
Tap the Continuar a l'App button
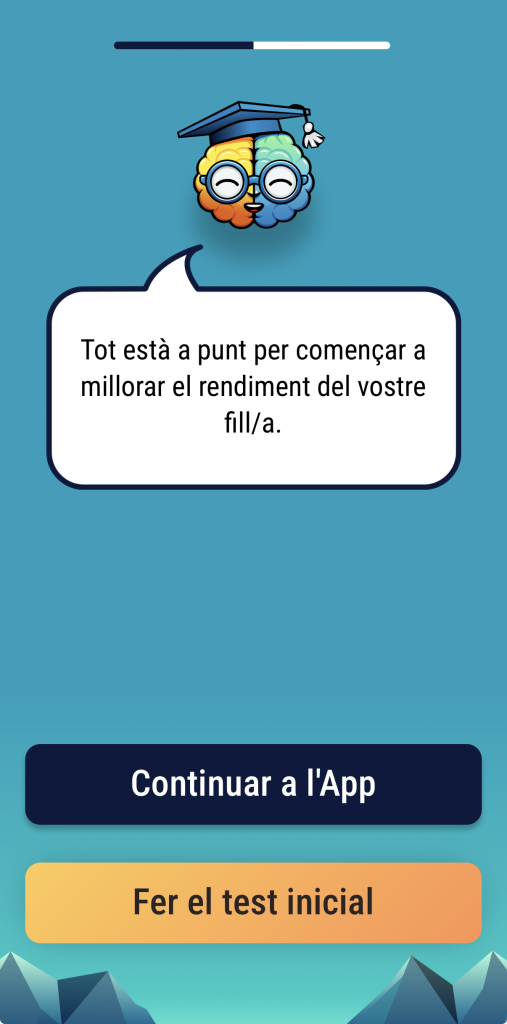click(x=254, y=784)
